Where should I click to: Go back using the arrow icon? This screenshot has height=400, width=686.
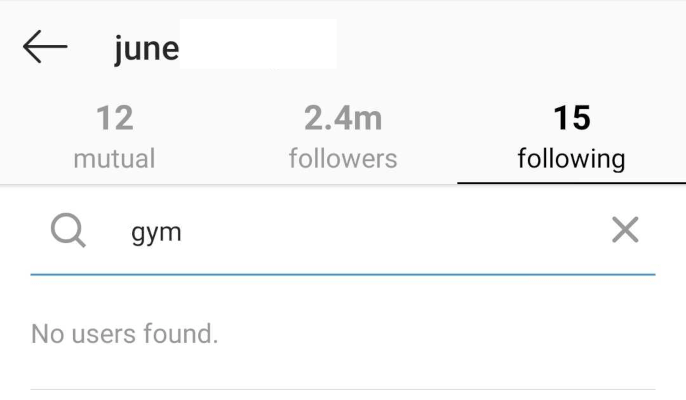pos(45,47)
